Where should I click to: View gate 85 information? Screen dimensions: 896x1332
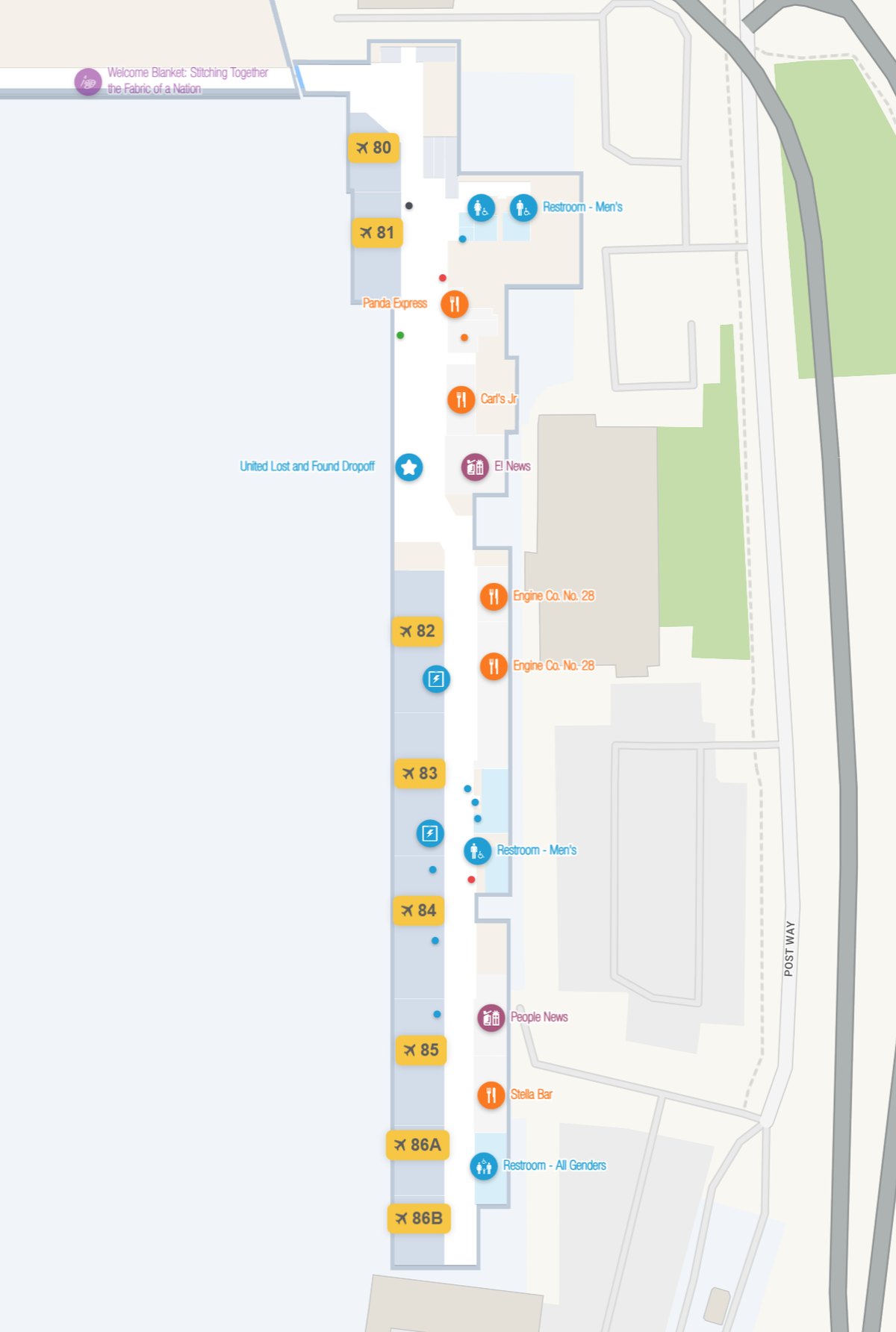tap(421, 1050)
